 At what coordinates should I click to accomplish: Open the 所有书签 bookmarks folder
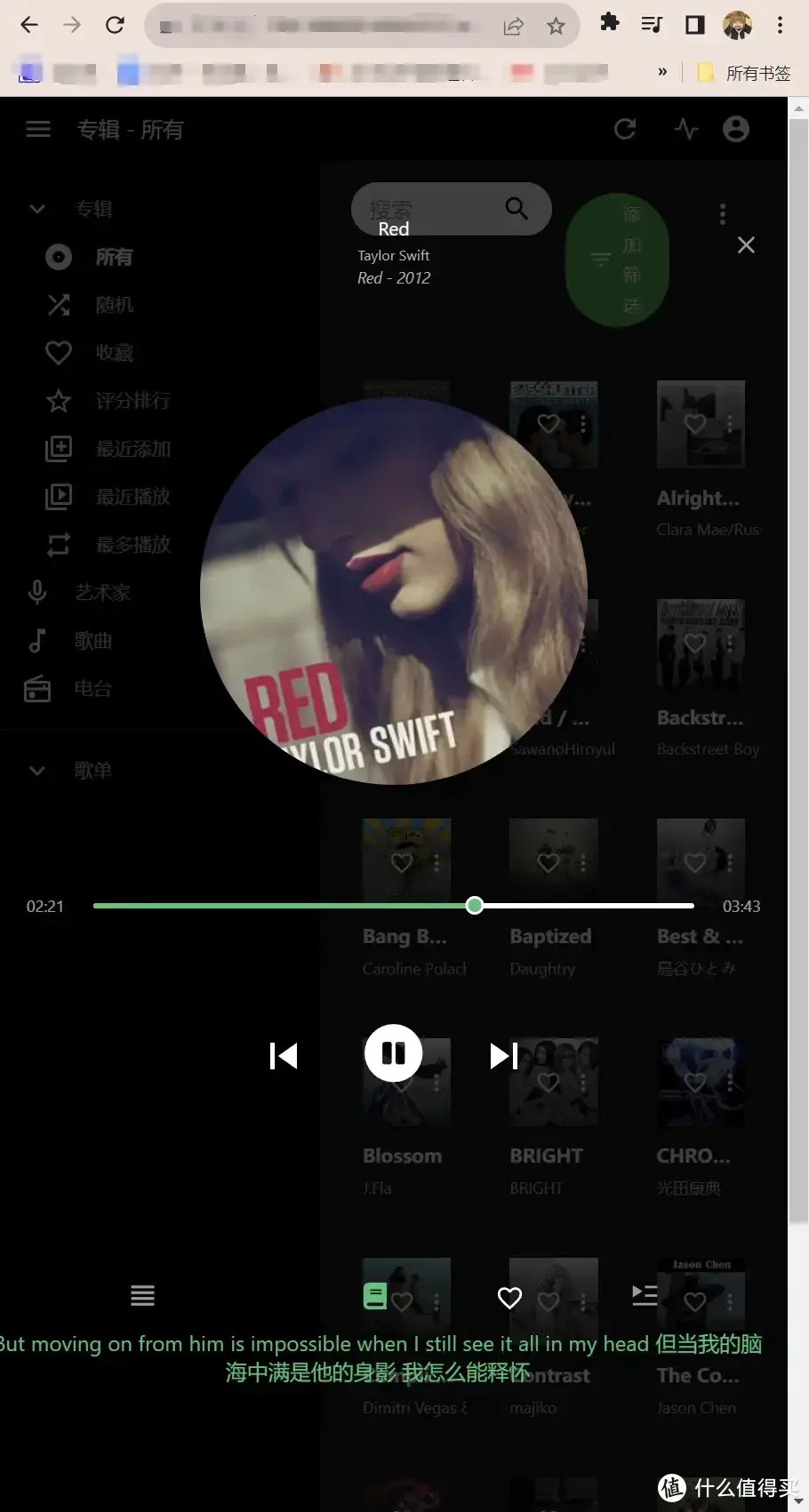pyautogui.click(x=745, y=73)
